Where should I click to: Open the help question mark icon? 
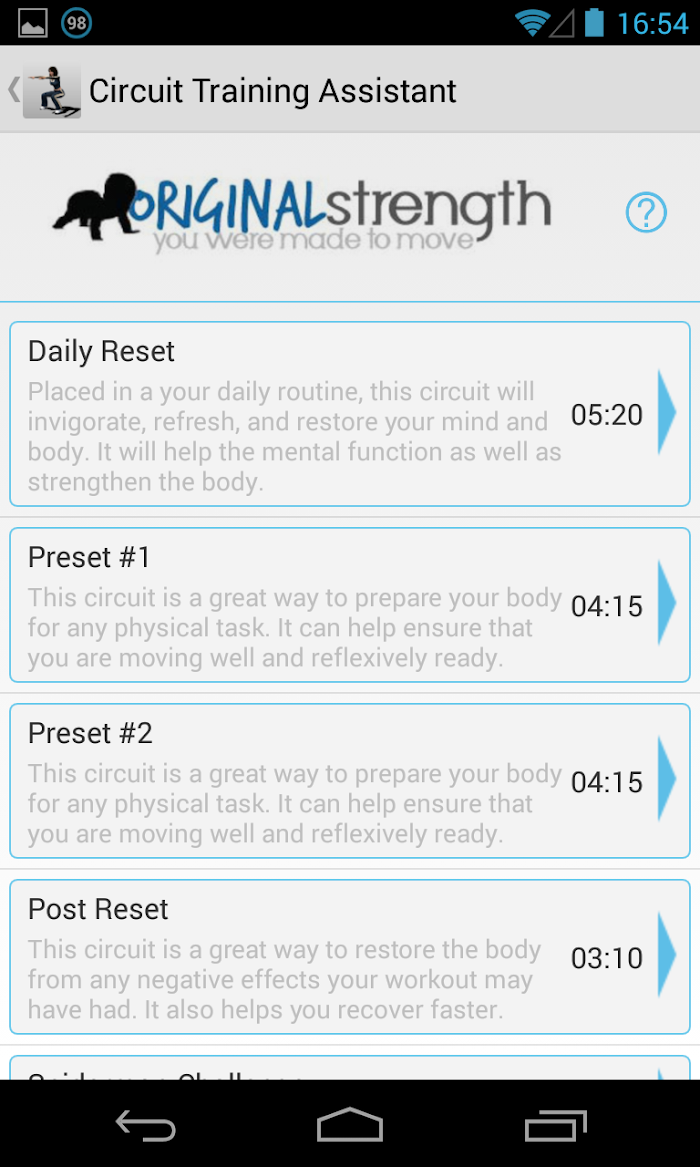tap(646, 213)
